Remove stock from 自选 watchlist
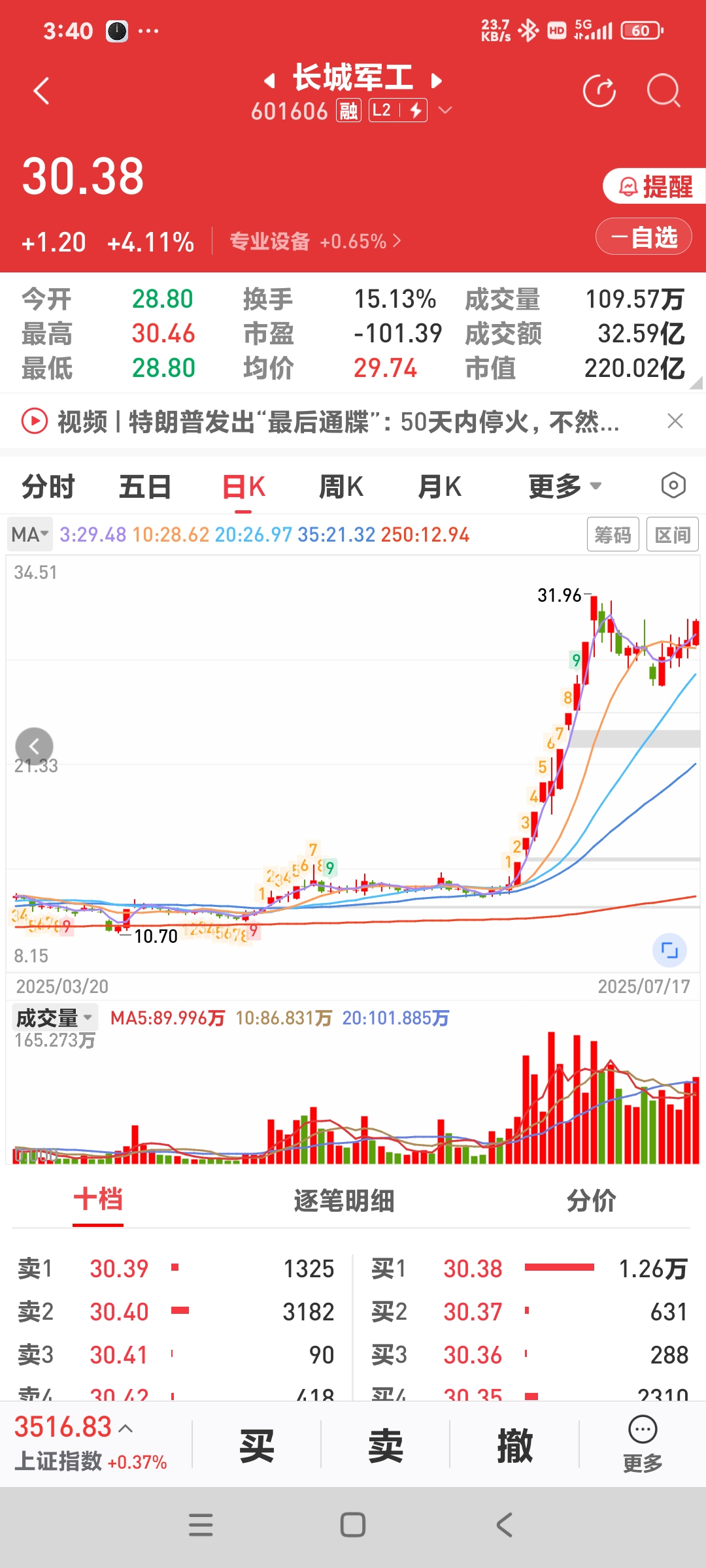The image size is (706, 1568). 644,237
